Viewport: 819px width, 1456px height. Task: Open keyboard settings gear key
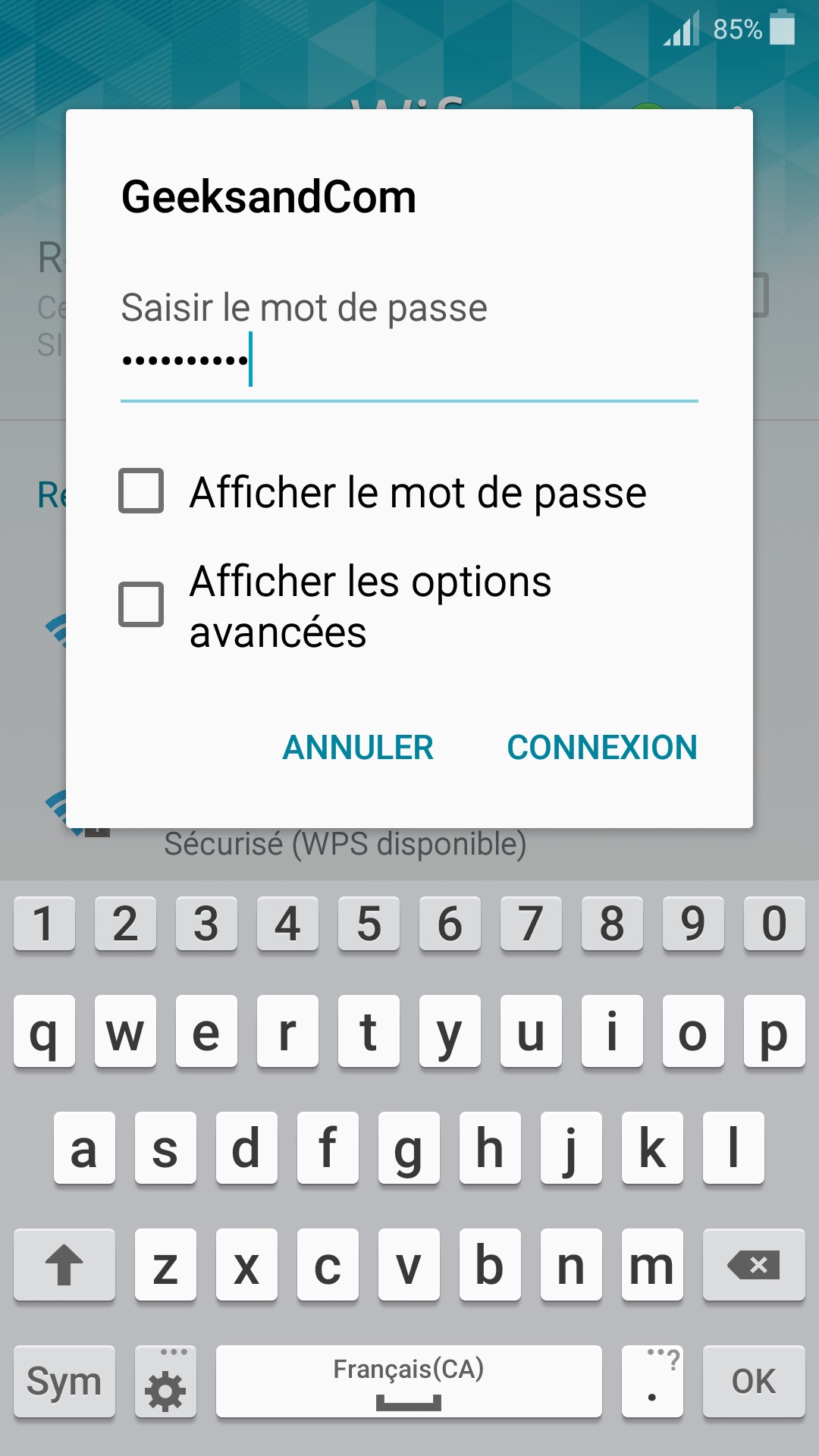coord(165,1382)
